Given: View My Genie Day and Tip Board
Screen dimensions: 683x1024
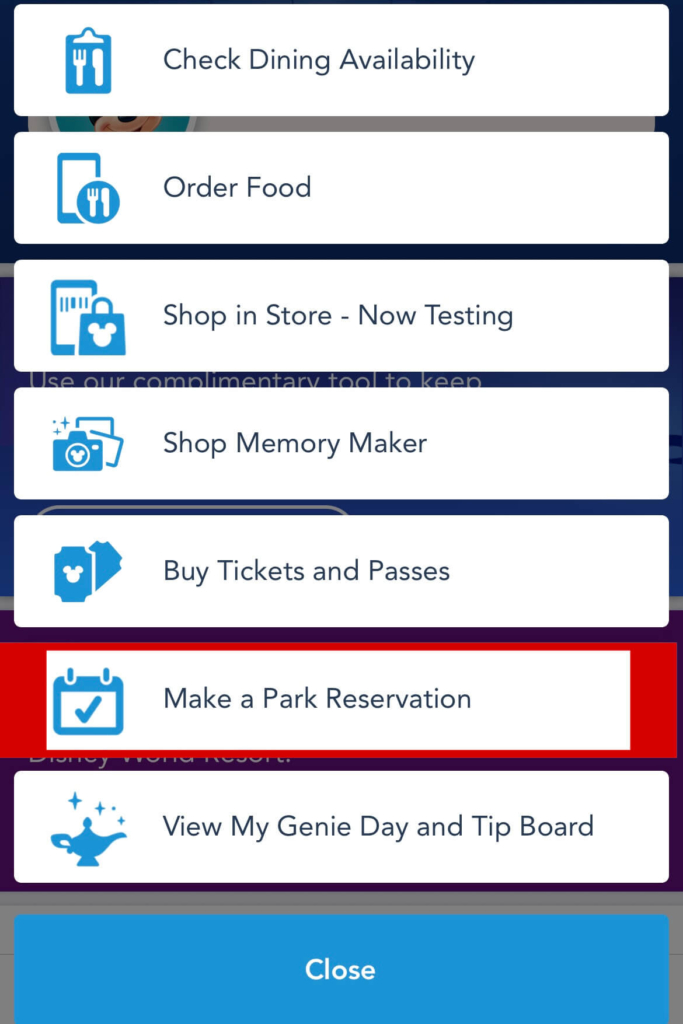Looking at the screenshot, I should coord(340,827).
